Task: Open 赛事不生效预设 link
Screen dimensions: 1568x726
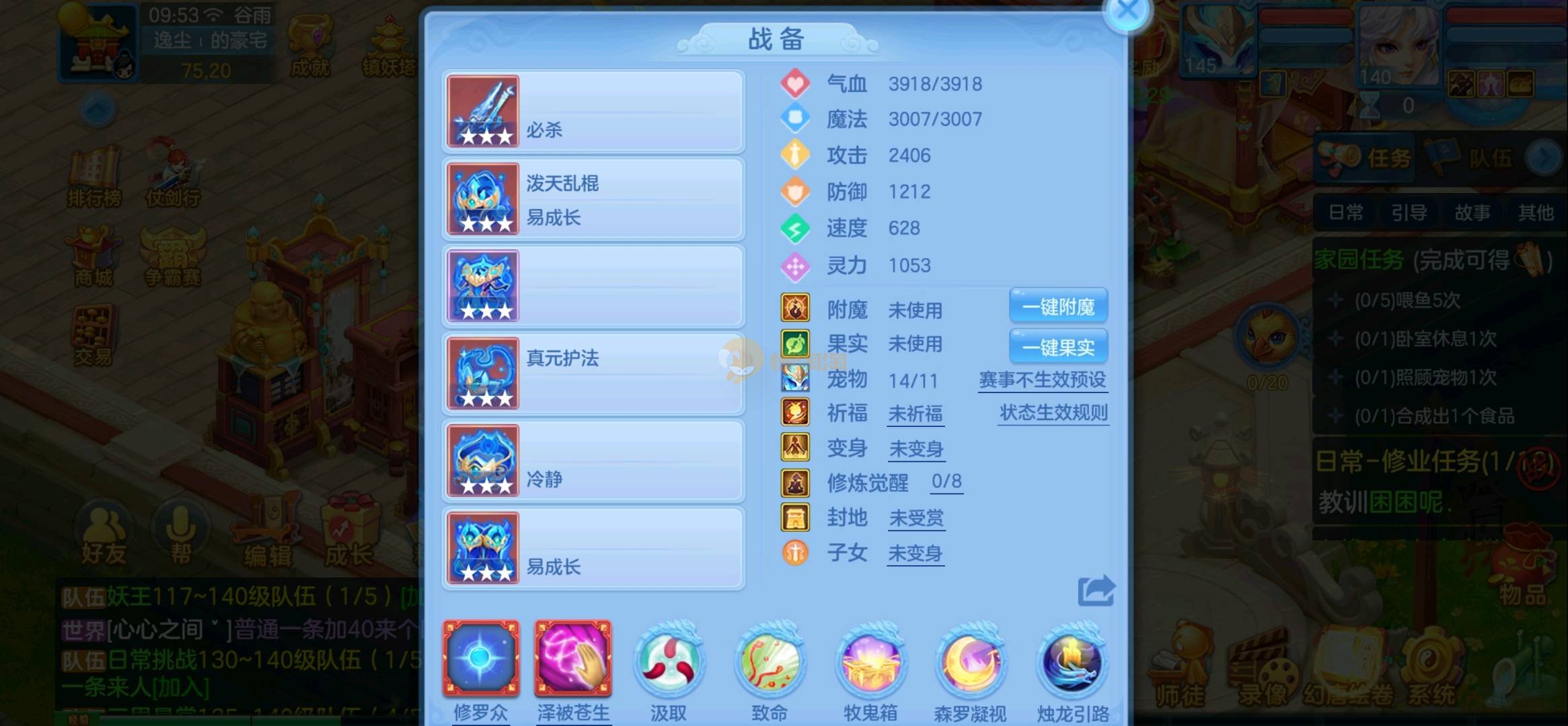Action: 1042,380
